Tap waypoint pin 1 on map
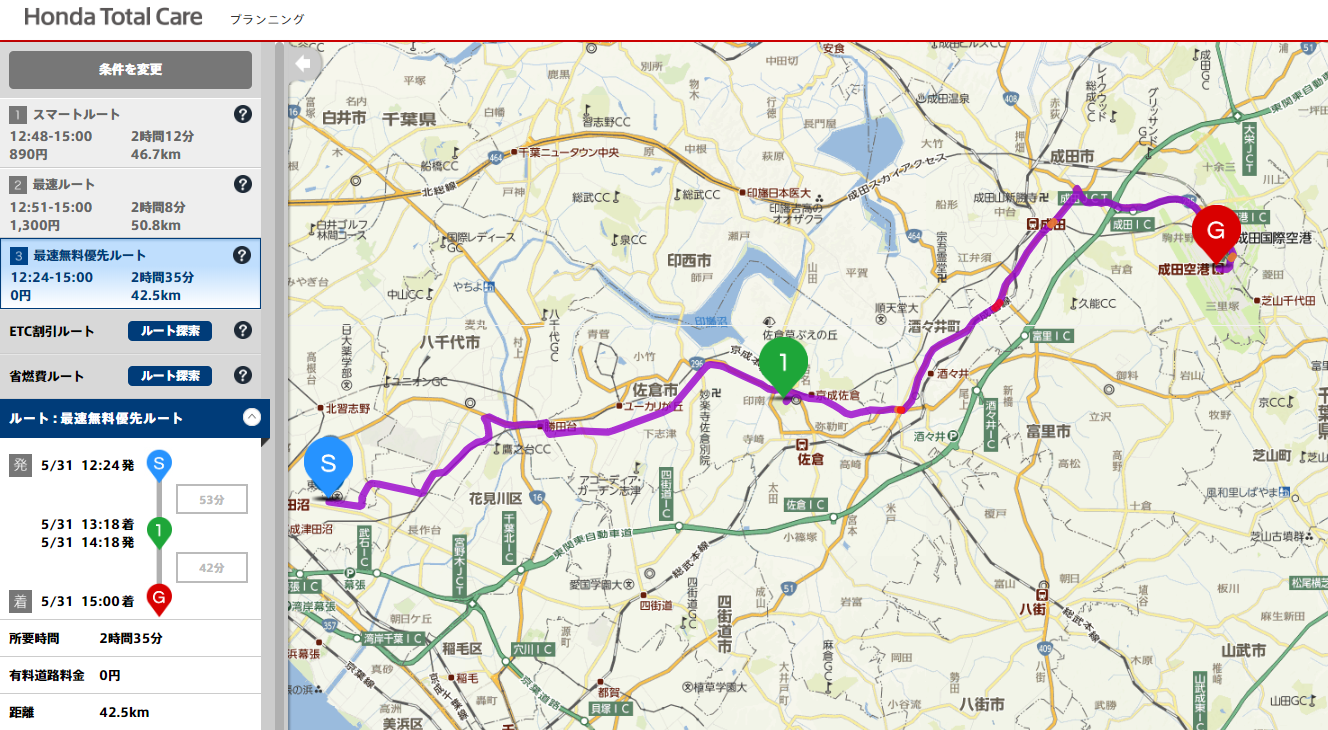Viewport: 1328px width, 730px height. click(785, 361)
